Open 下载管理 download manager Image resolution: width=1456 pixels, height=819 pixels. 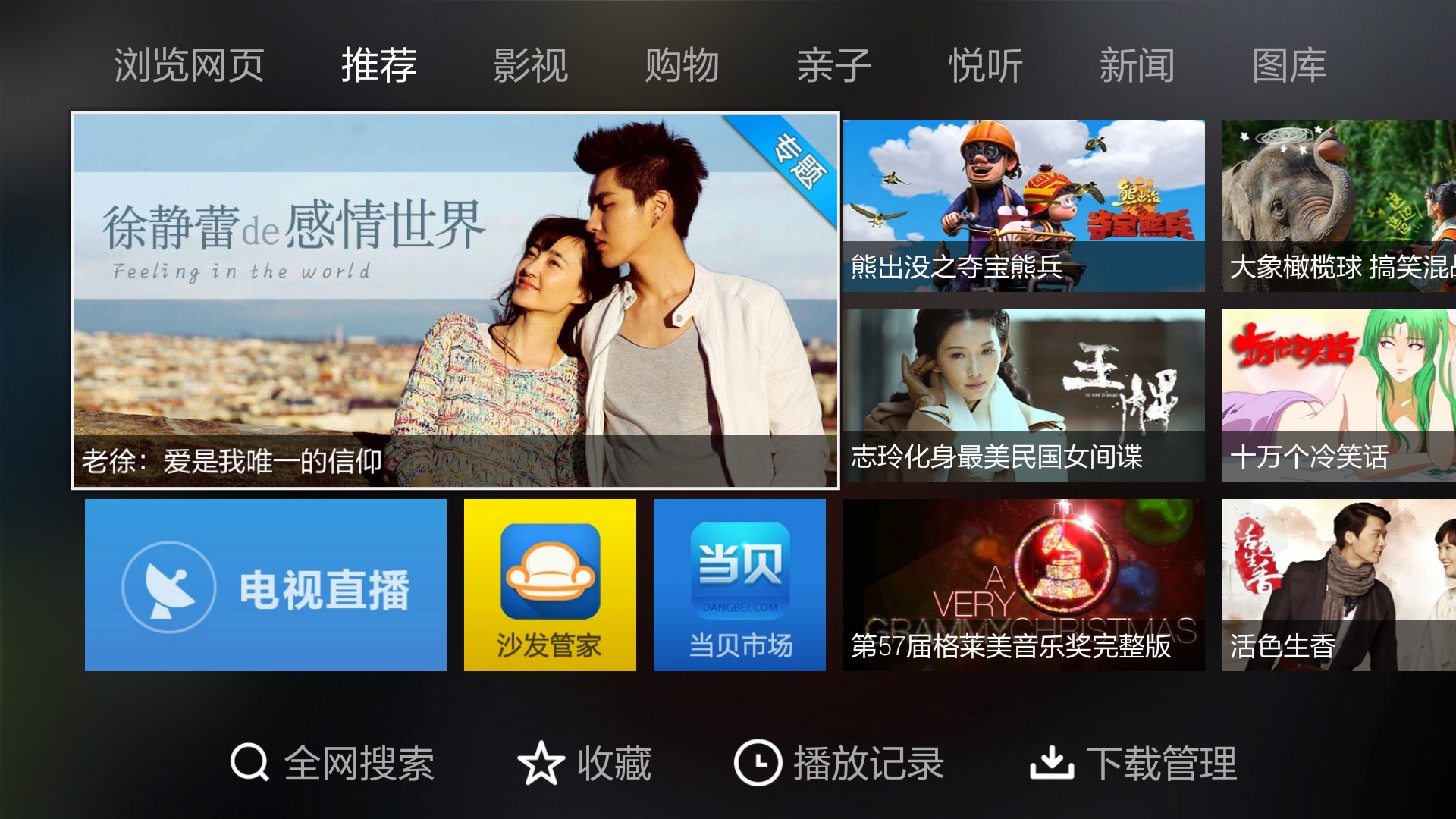click(1133, 763)
